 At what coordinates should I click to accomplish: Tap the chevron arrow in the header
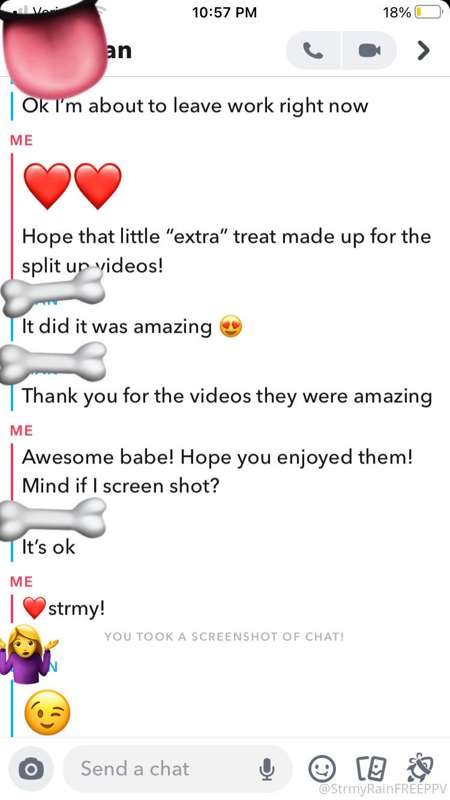(x=423, y=50)
